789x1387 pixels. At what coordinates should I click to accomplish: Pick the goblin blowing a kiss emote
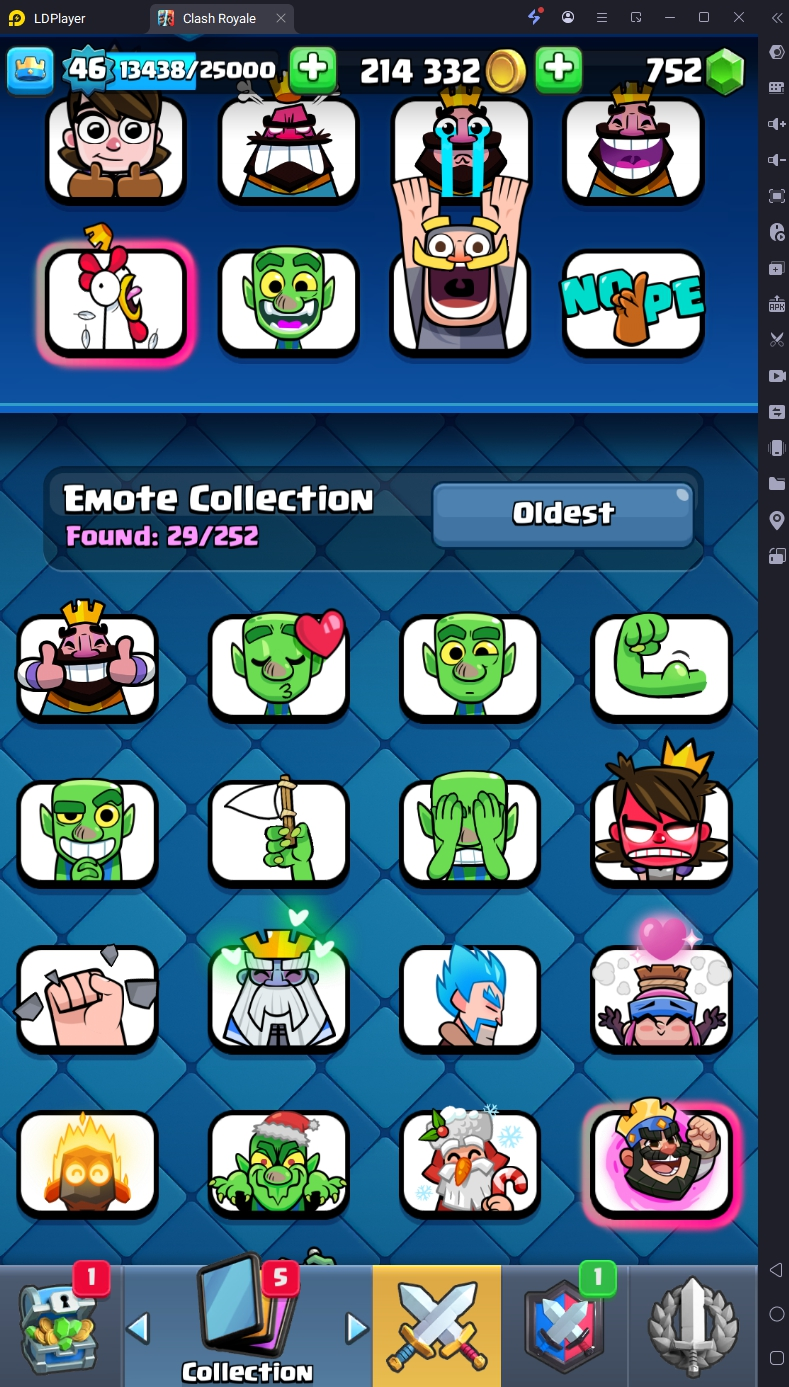pyautogui.click(x=279, y=667)
